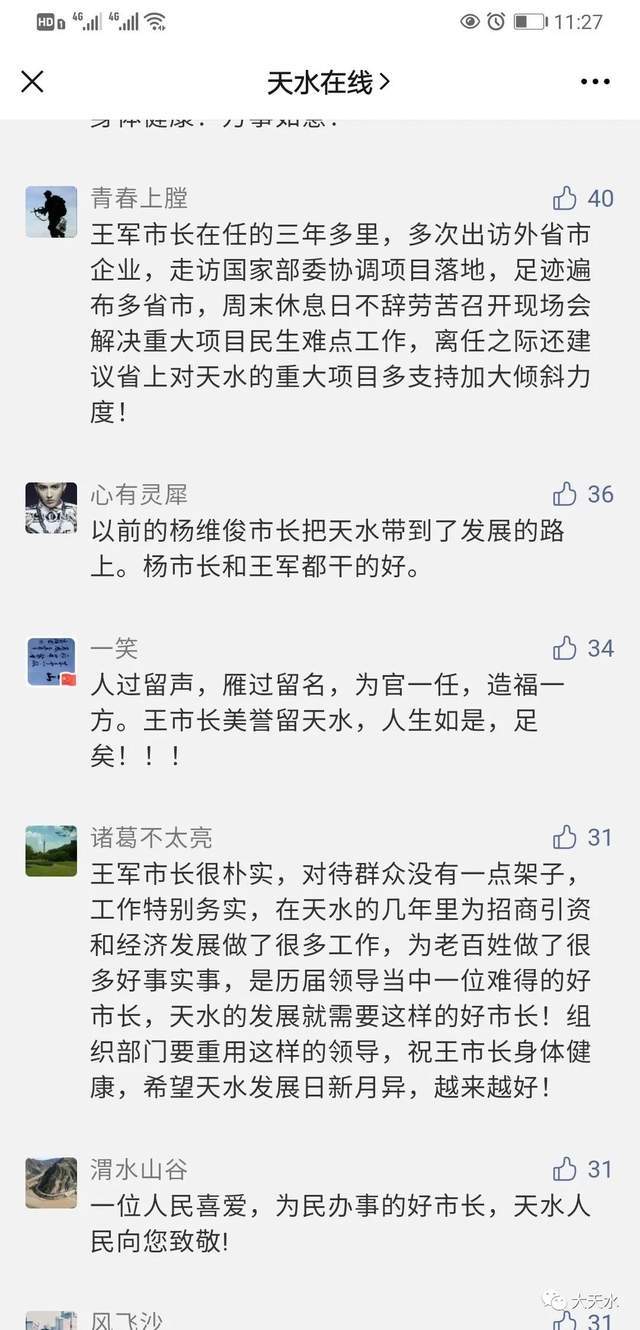
Task: Like the comment from 诸葛不太亮
Action: (x=566, y=837)
